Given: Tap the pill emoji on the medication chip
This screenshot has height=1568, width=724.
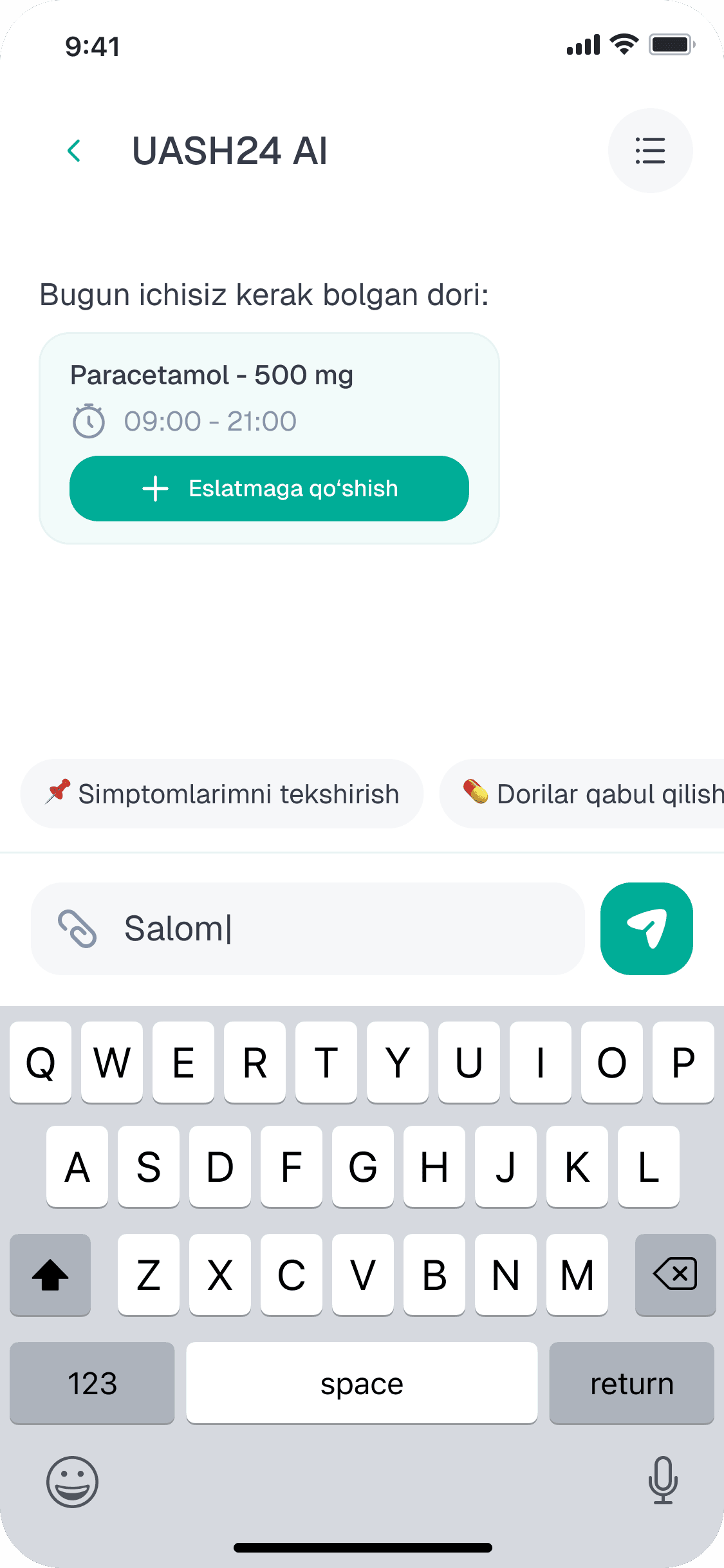Looking at the screenshot, I should 474,793.
